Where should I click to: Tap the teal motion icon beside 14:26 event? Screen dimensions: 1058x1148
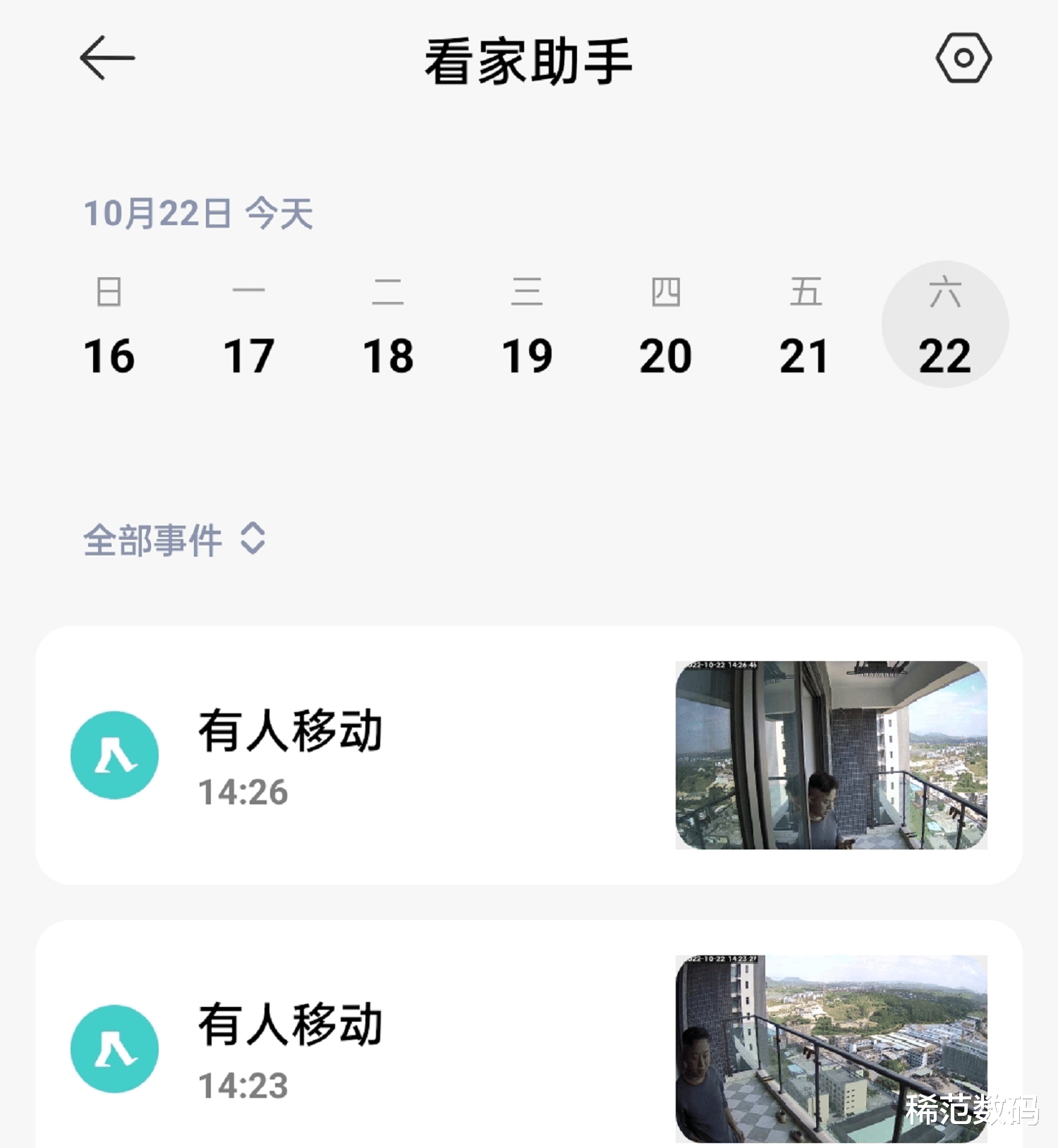click(115, 754)
